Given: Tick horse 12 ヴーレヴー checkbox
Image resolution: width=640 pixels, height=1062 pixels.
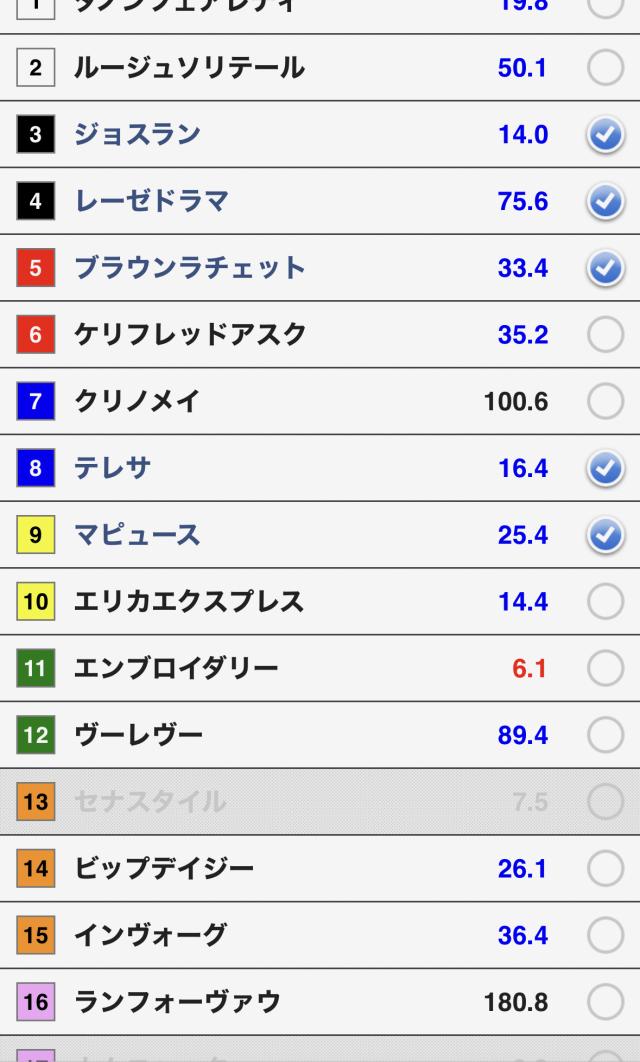Looking at the screenshot, I should [x=605, y=735].
